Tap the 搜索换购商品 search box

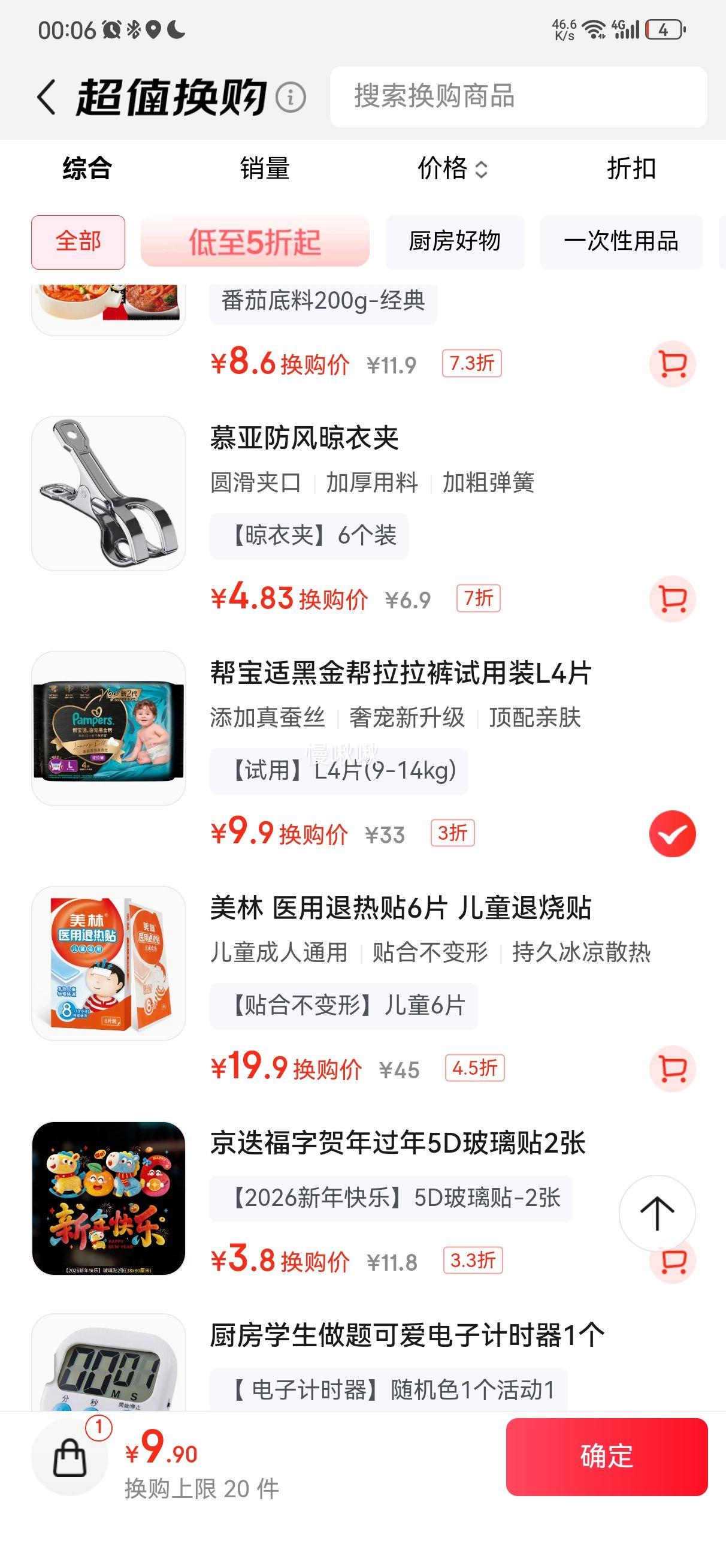tap(518, 97)
